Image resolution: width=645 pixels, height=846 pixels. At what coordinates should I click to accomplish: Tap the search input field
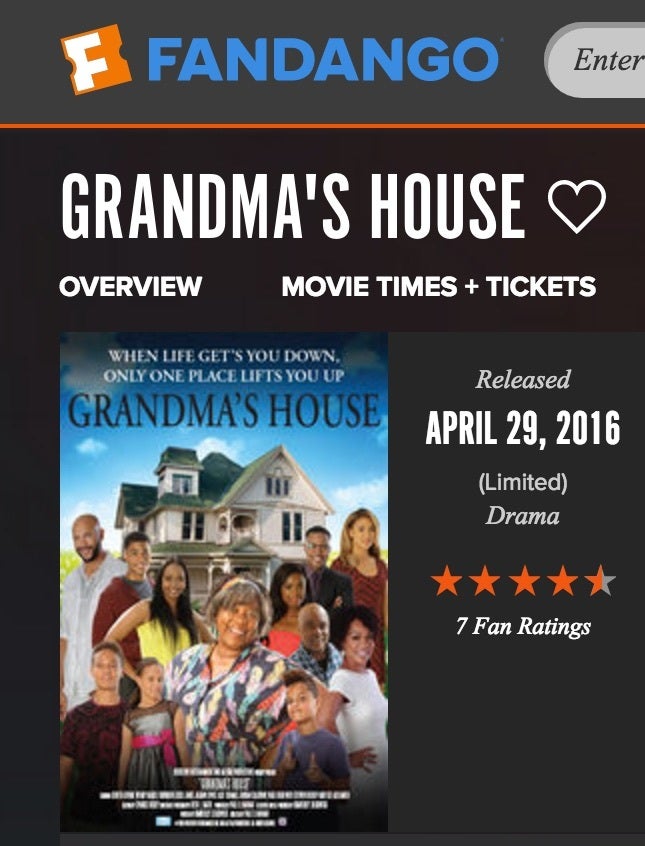(x=600, y=61)
